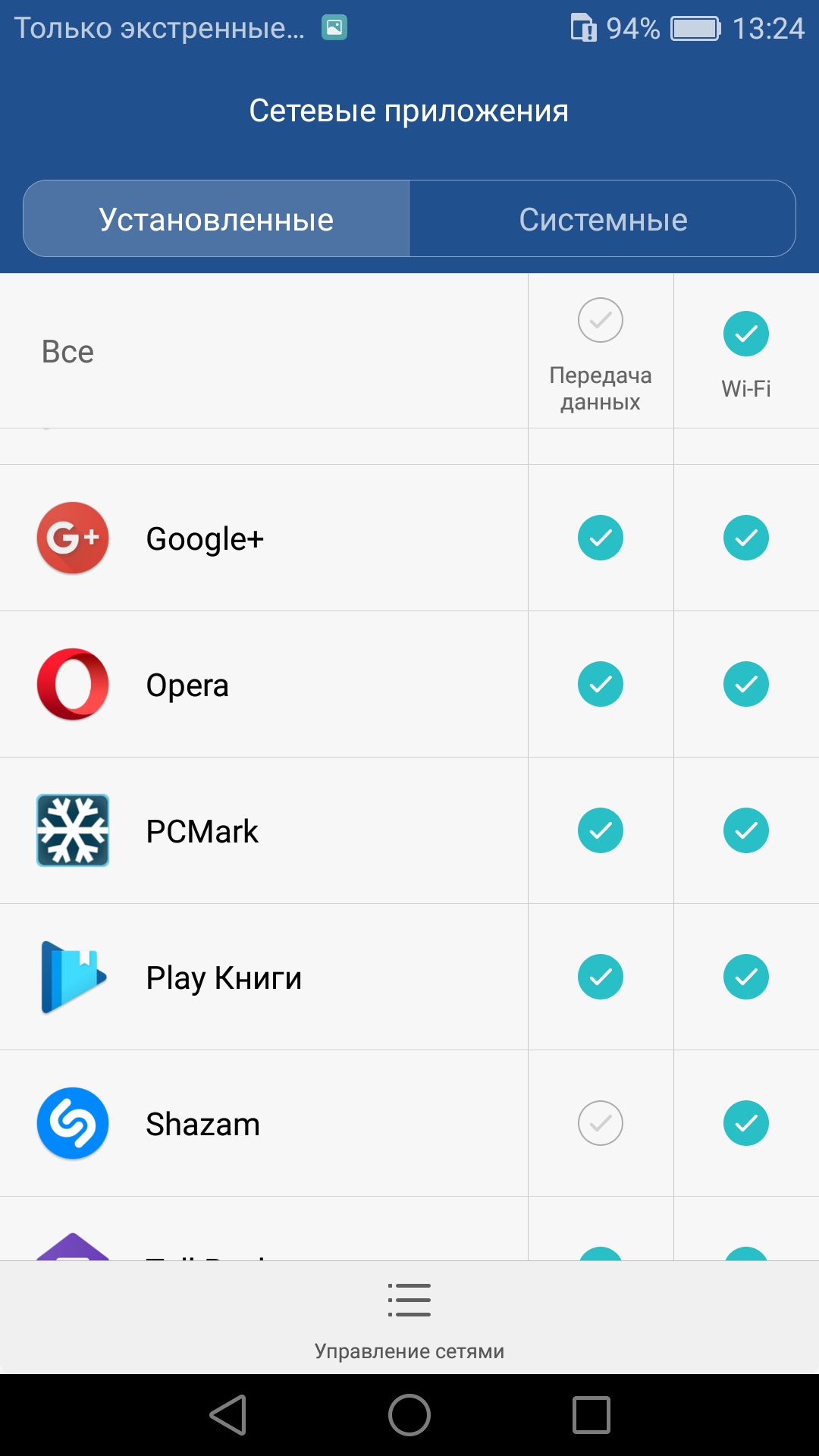819x1456 pixels.
Task: Select the Установленные tab
Action: pos(216,219)
